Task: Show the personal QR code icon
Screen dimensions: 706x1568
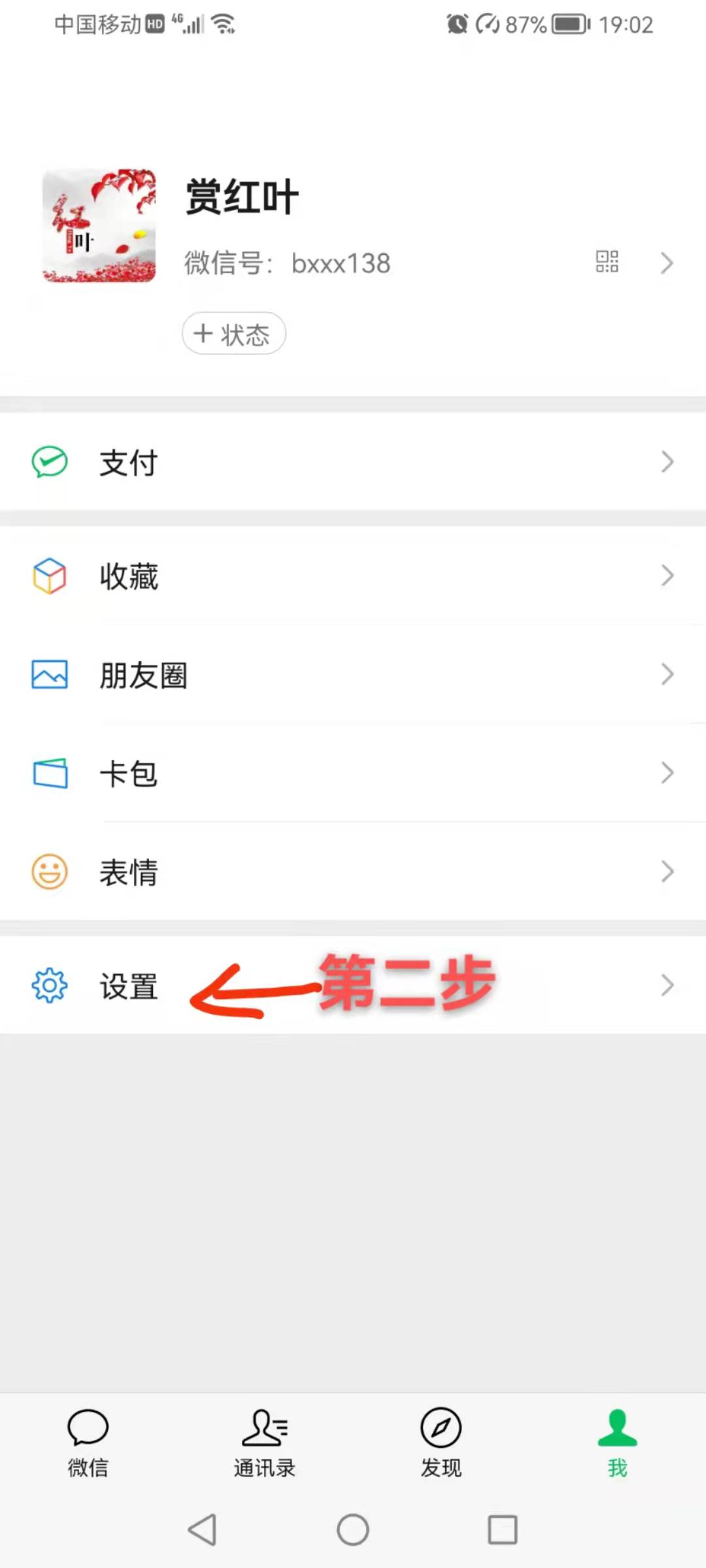Action: tap(607, 262)
